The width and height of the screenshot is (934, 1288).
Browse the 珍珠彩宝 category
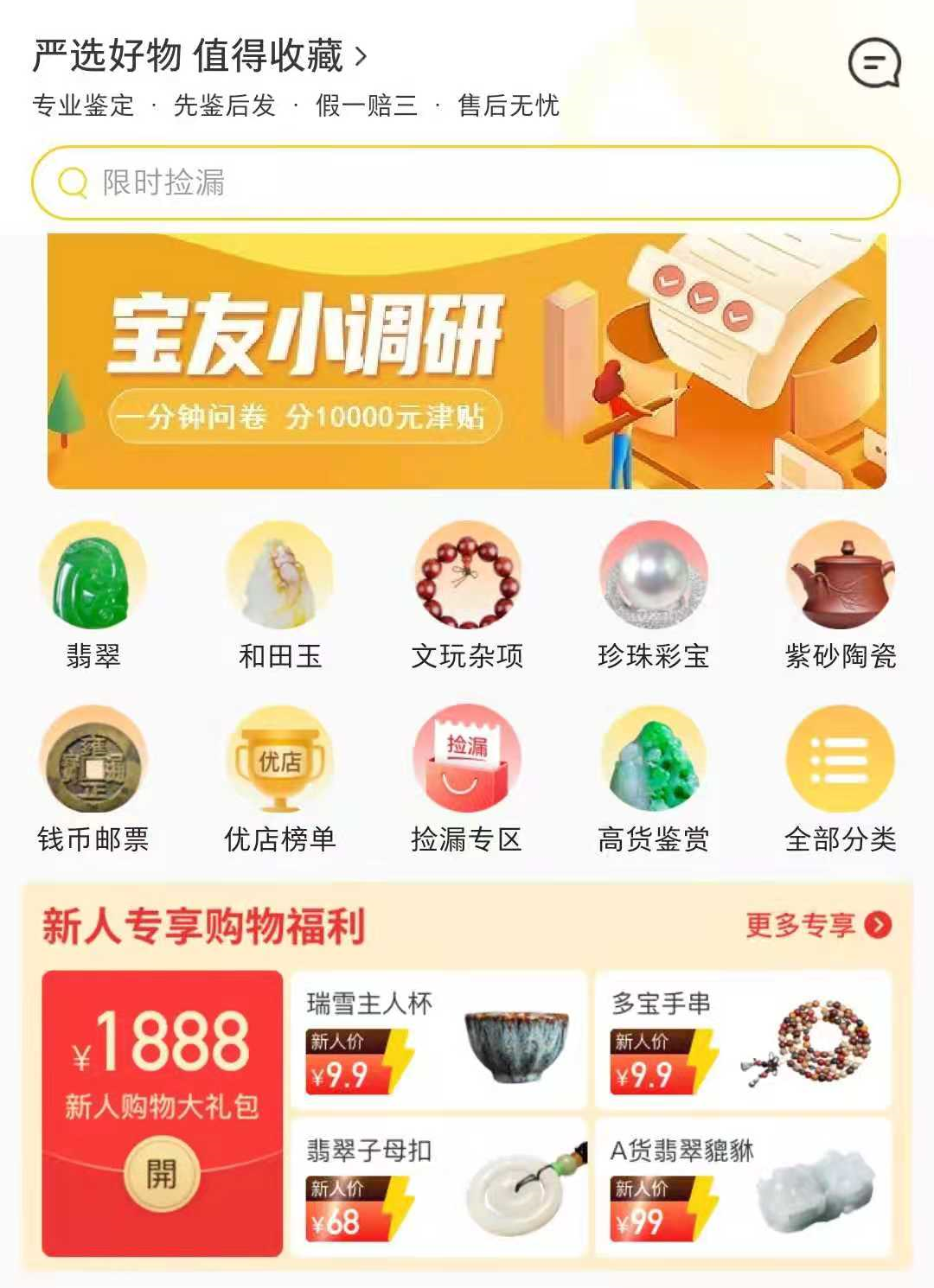click(654, 596)
